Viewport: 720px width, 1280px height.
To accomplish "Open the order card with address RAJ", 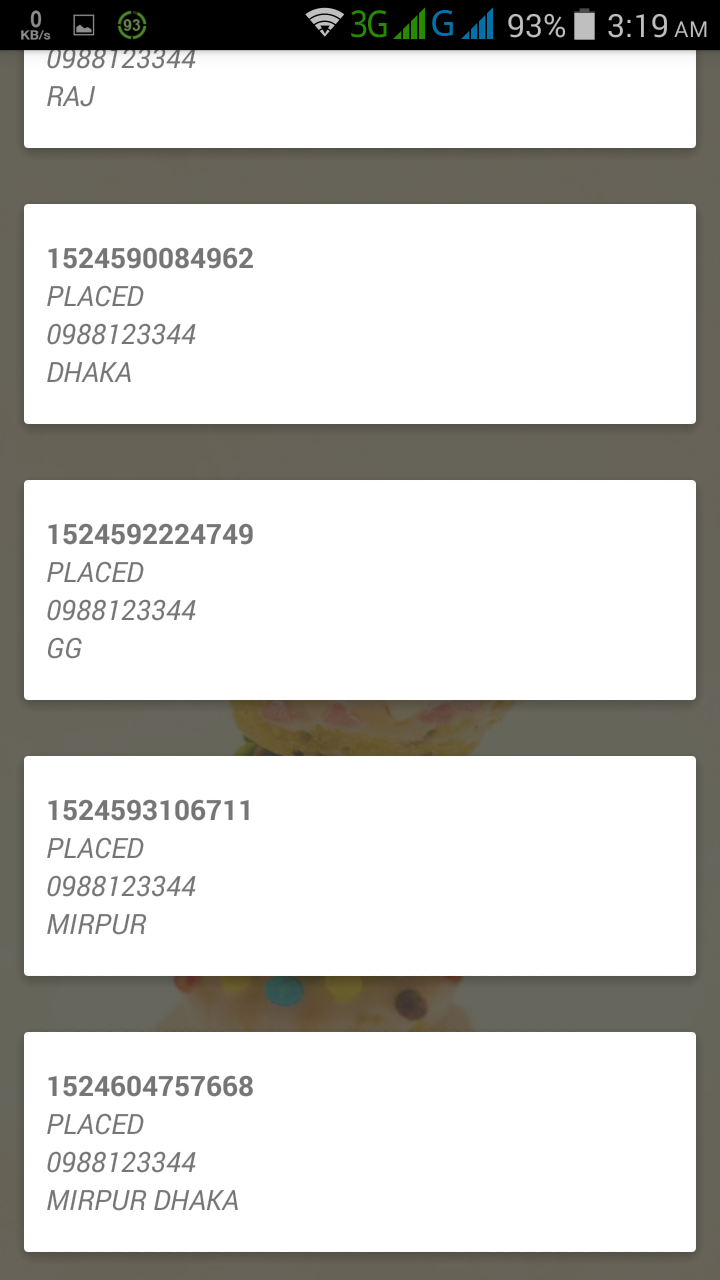I will click(x=360, y=98).
